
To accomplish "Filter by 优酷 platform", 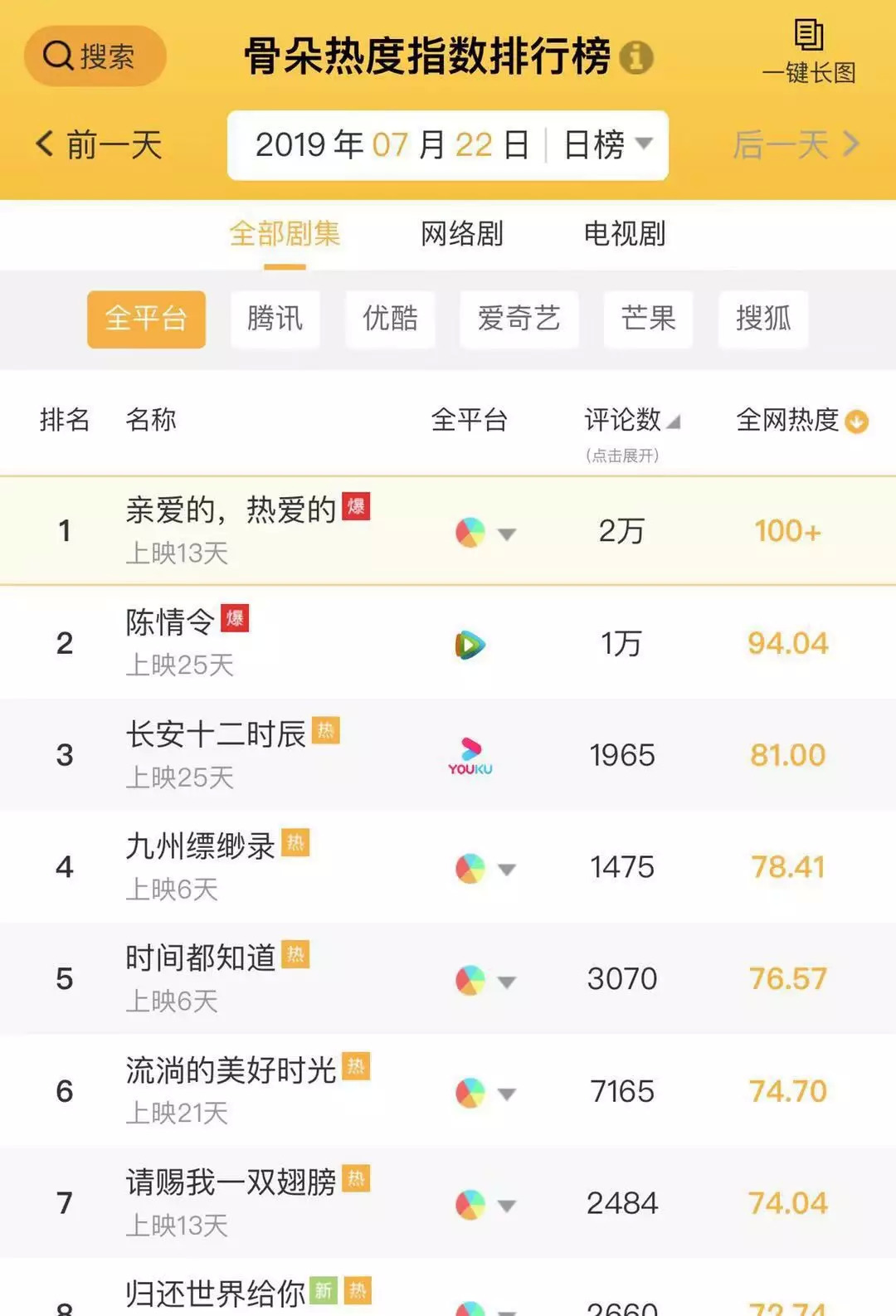I will [390, 319].
